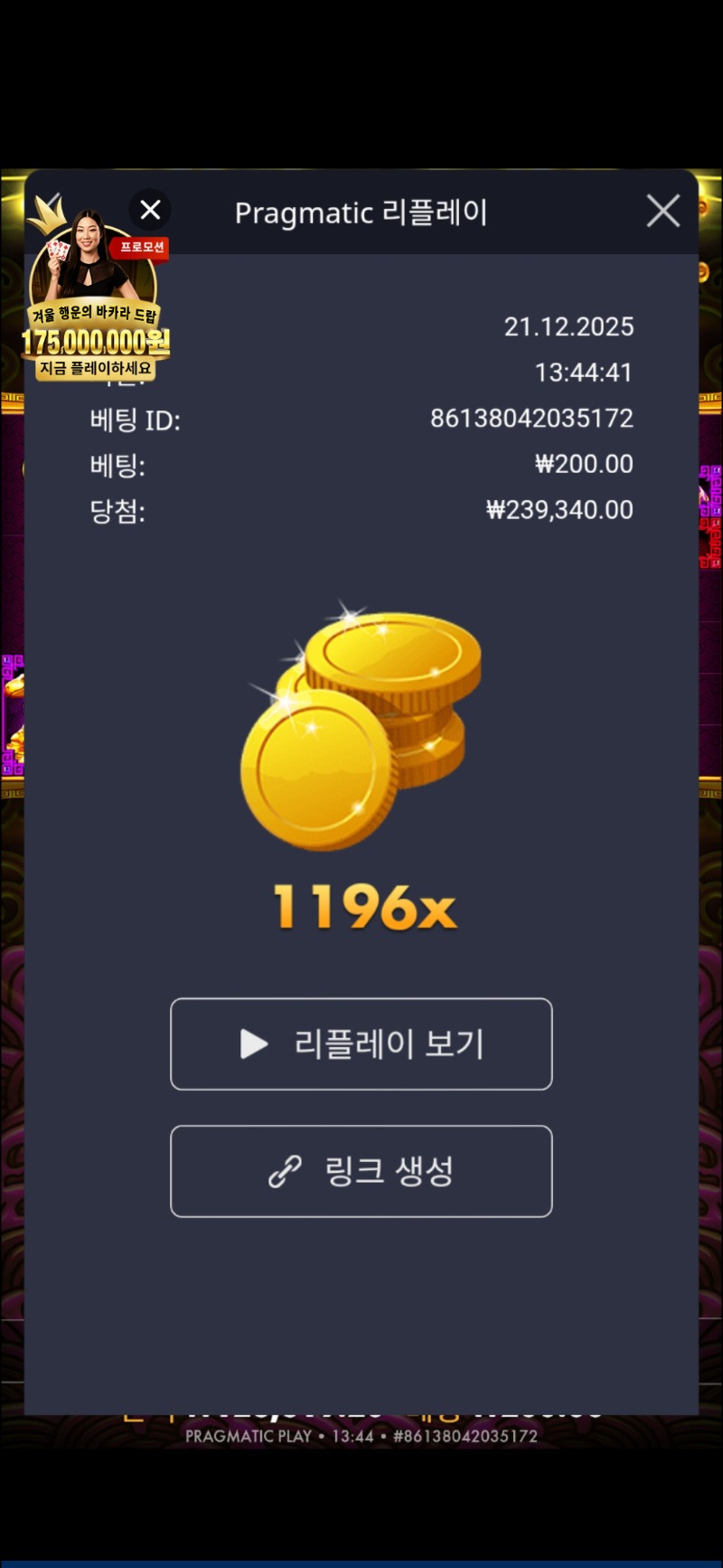
Task: Generate a share link with 링크 생성
Action: tap(361, 1171)
